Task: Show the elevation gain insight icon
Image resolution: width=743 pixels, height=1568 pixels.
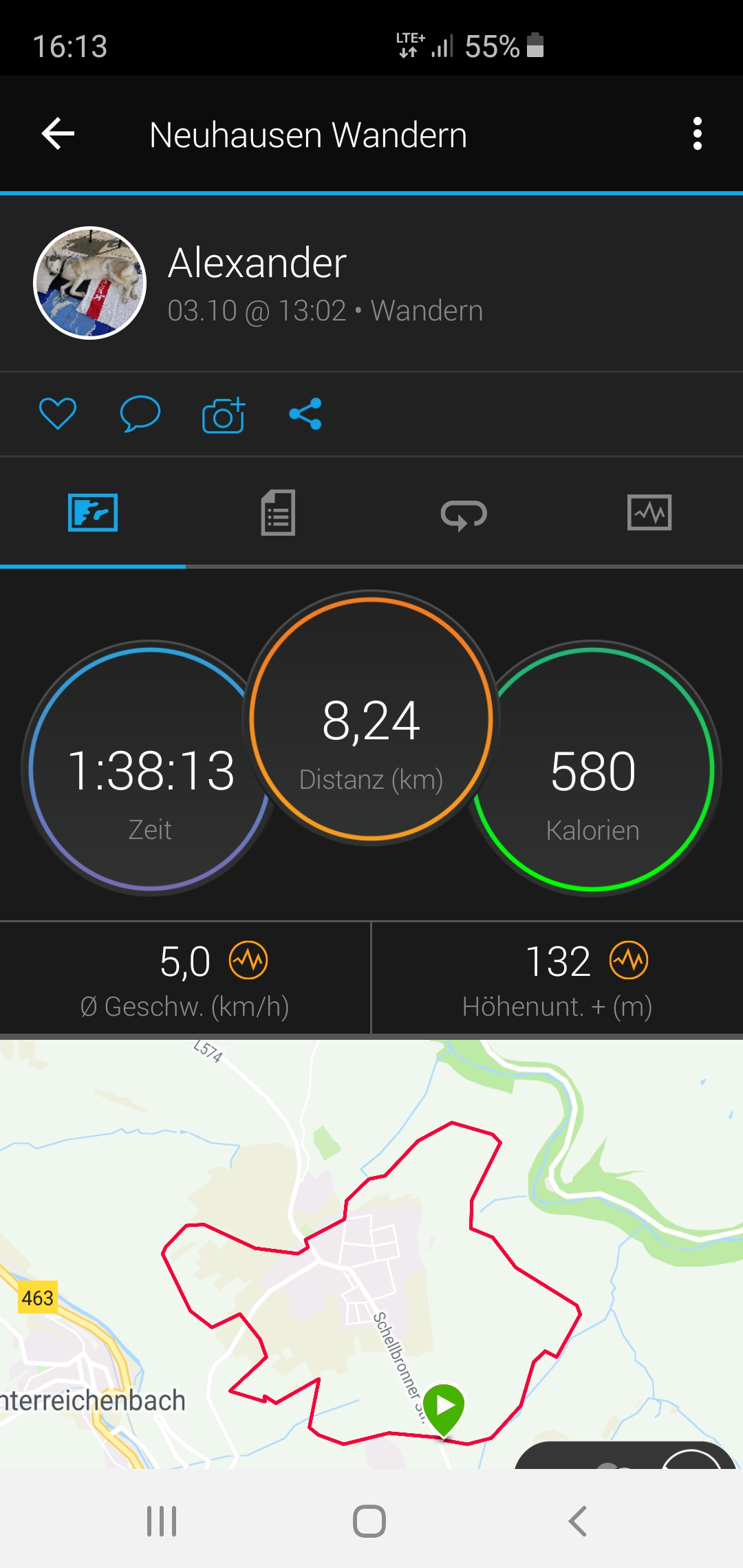Action: click(x=629, y=960)
